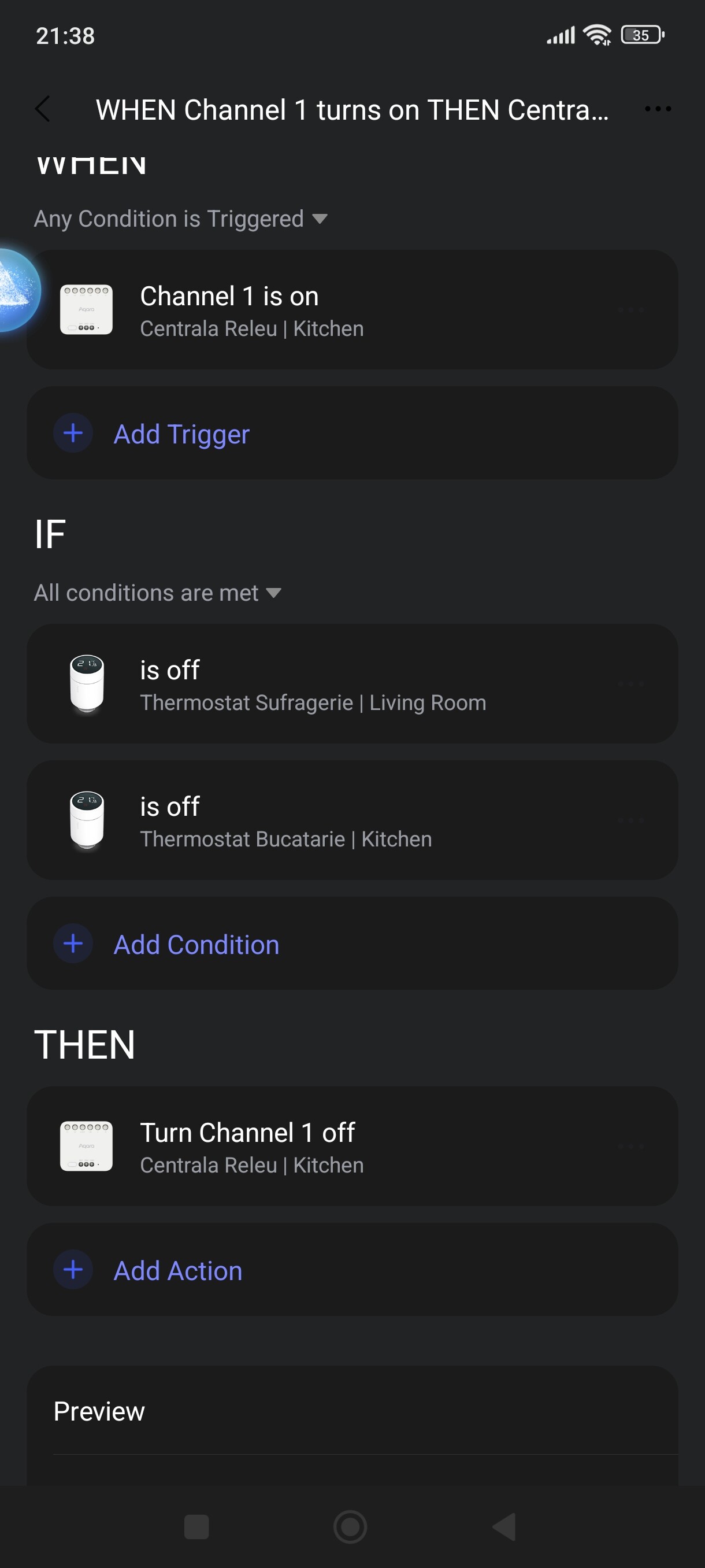Expand the 'All conditions are met' dropdown

click(157, 593)
